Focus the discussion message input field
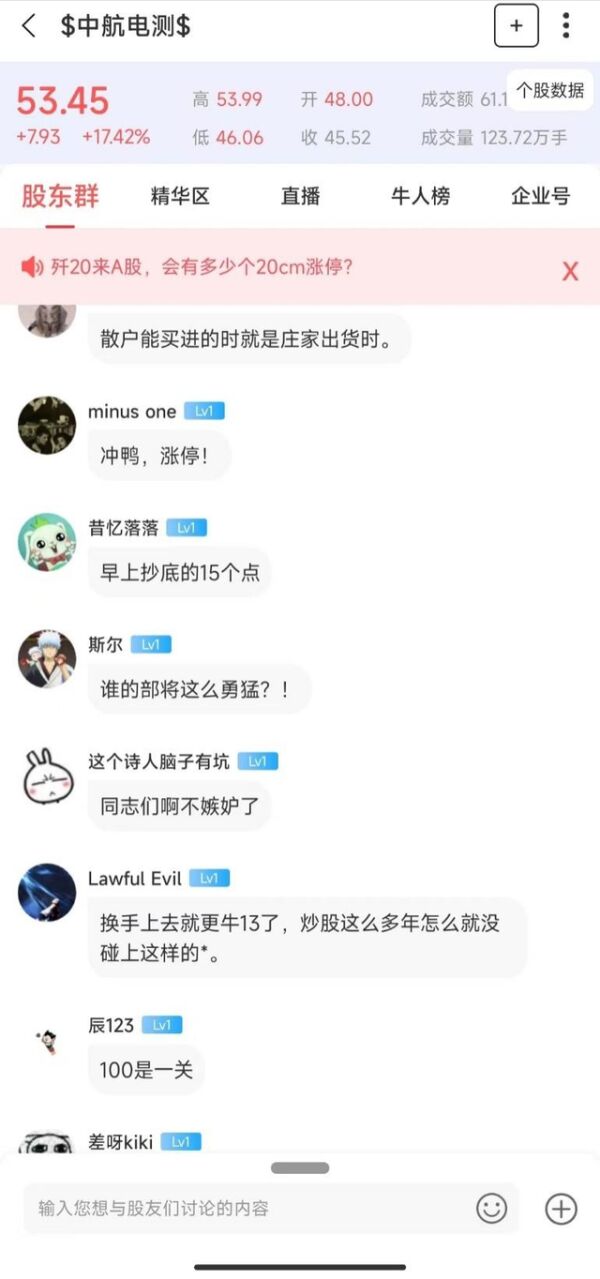 [250, 1208]
